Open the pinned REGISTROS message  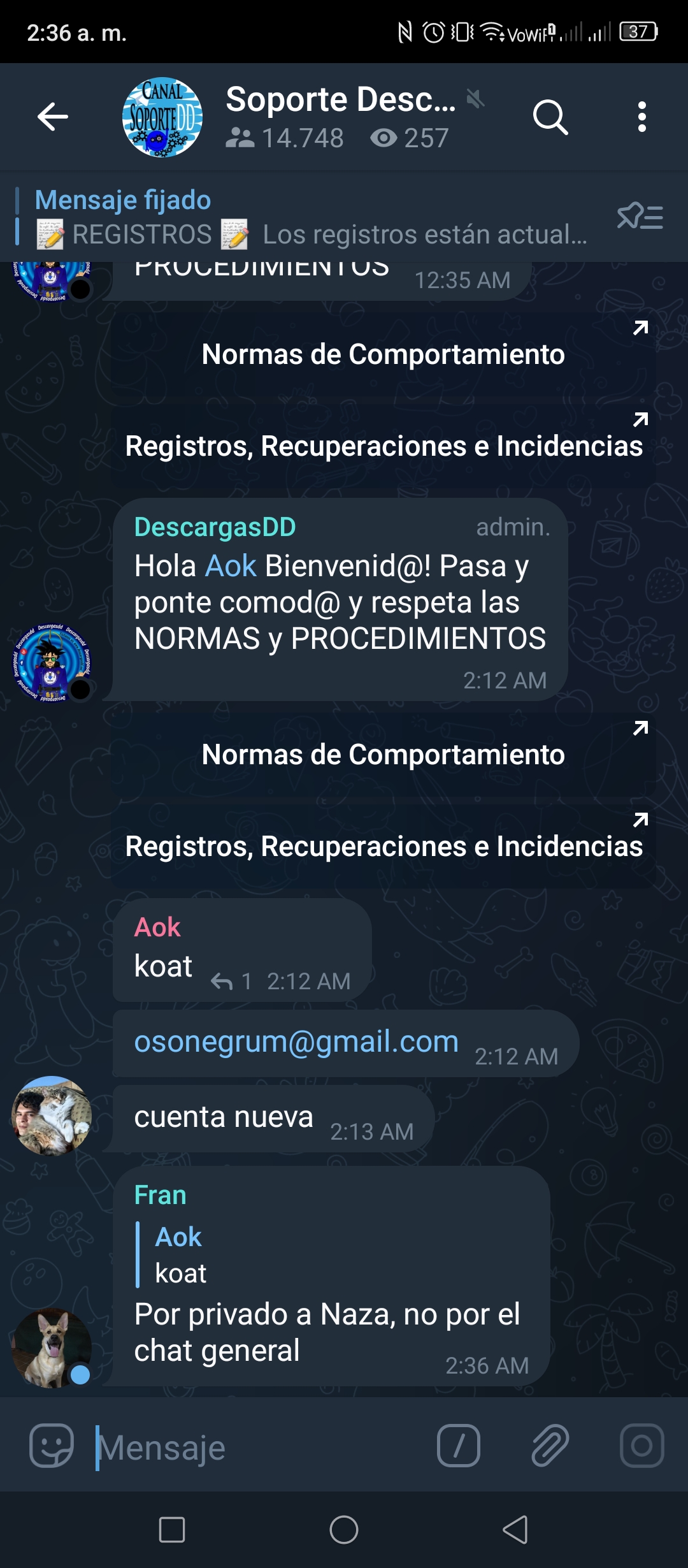pos(311,217)
